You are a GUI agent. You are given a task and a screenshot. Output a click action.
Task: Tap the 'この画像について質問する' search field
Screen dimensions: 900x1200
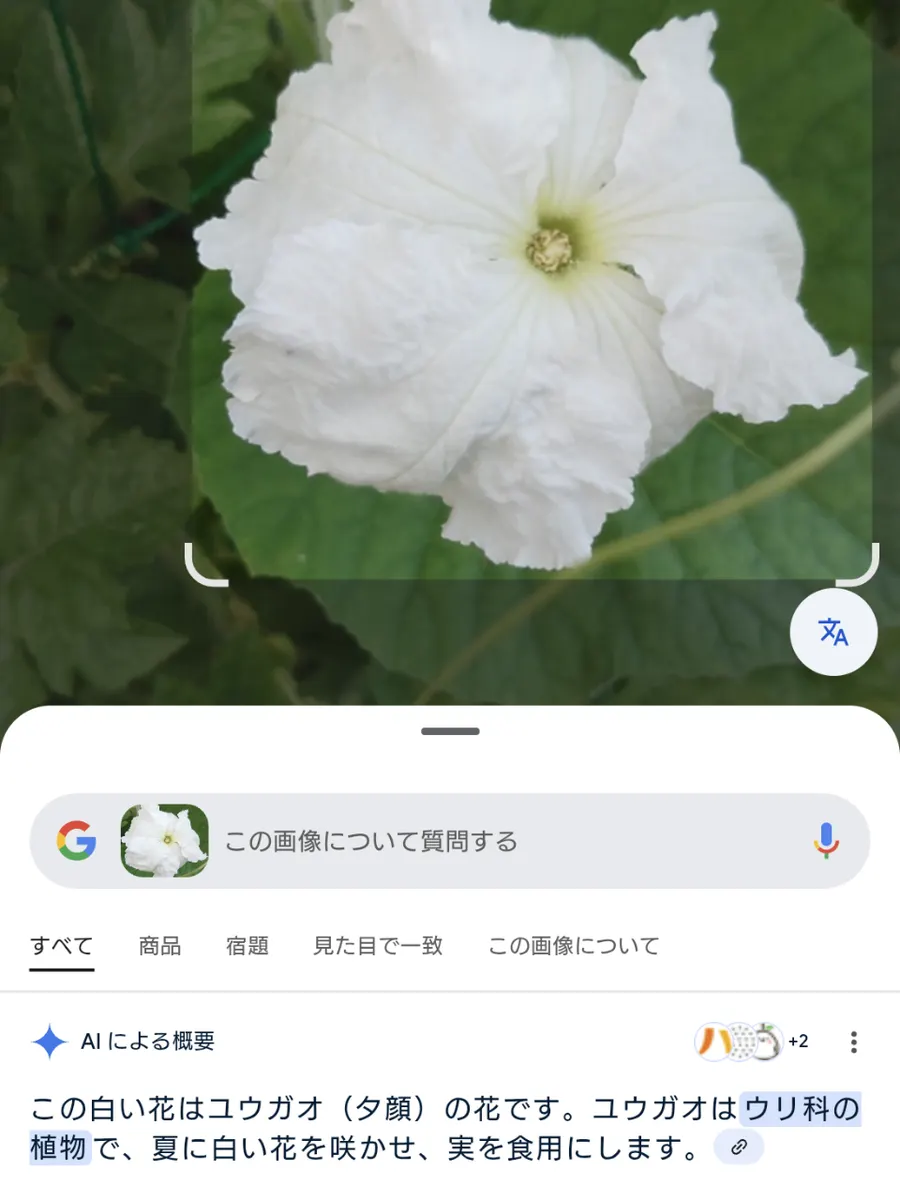point(500,841)
